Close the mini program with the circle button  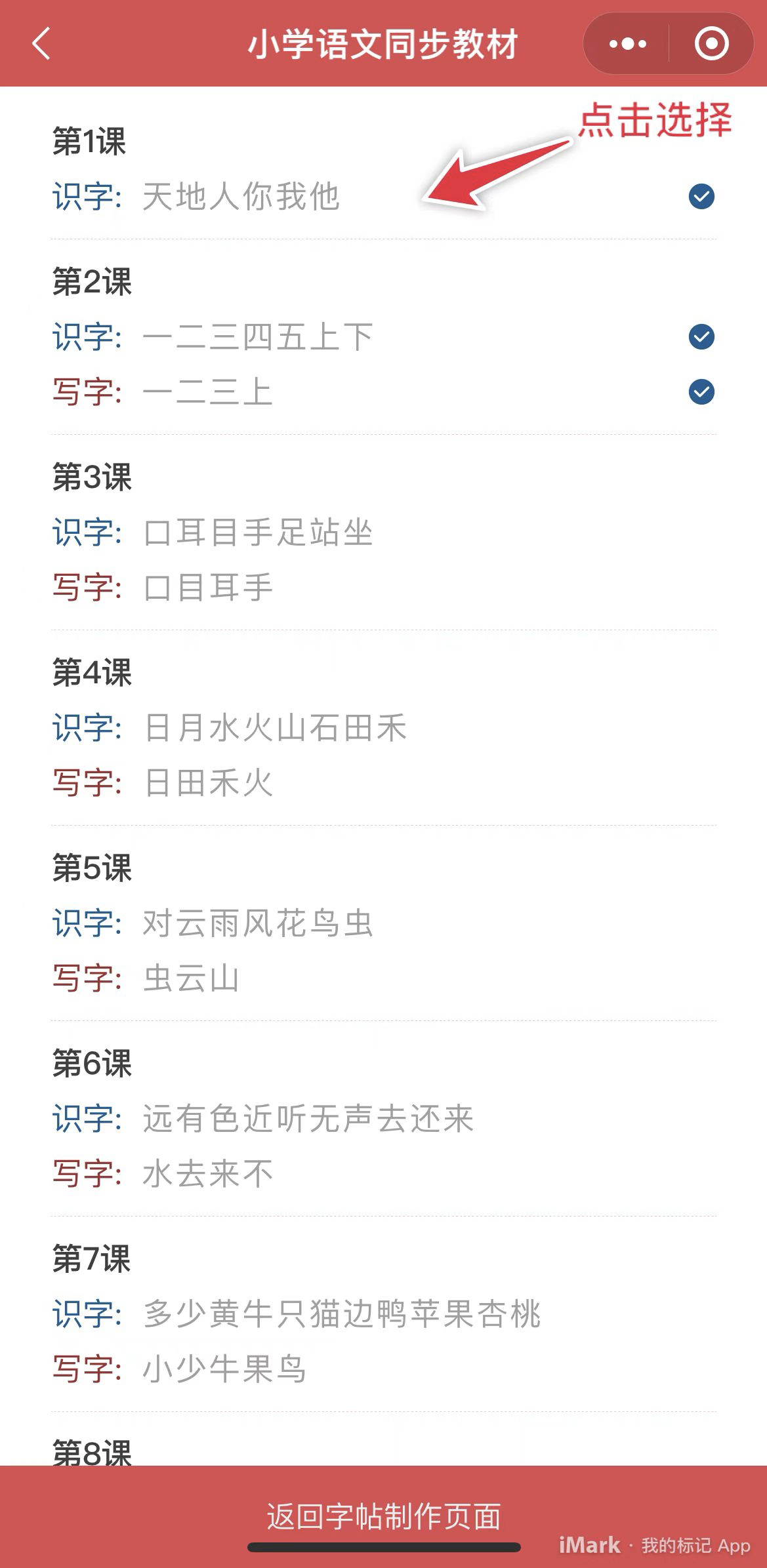coord(711,44)
